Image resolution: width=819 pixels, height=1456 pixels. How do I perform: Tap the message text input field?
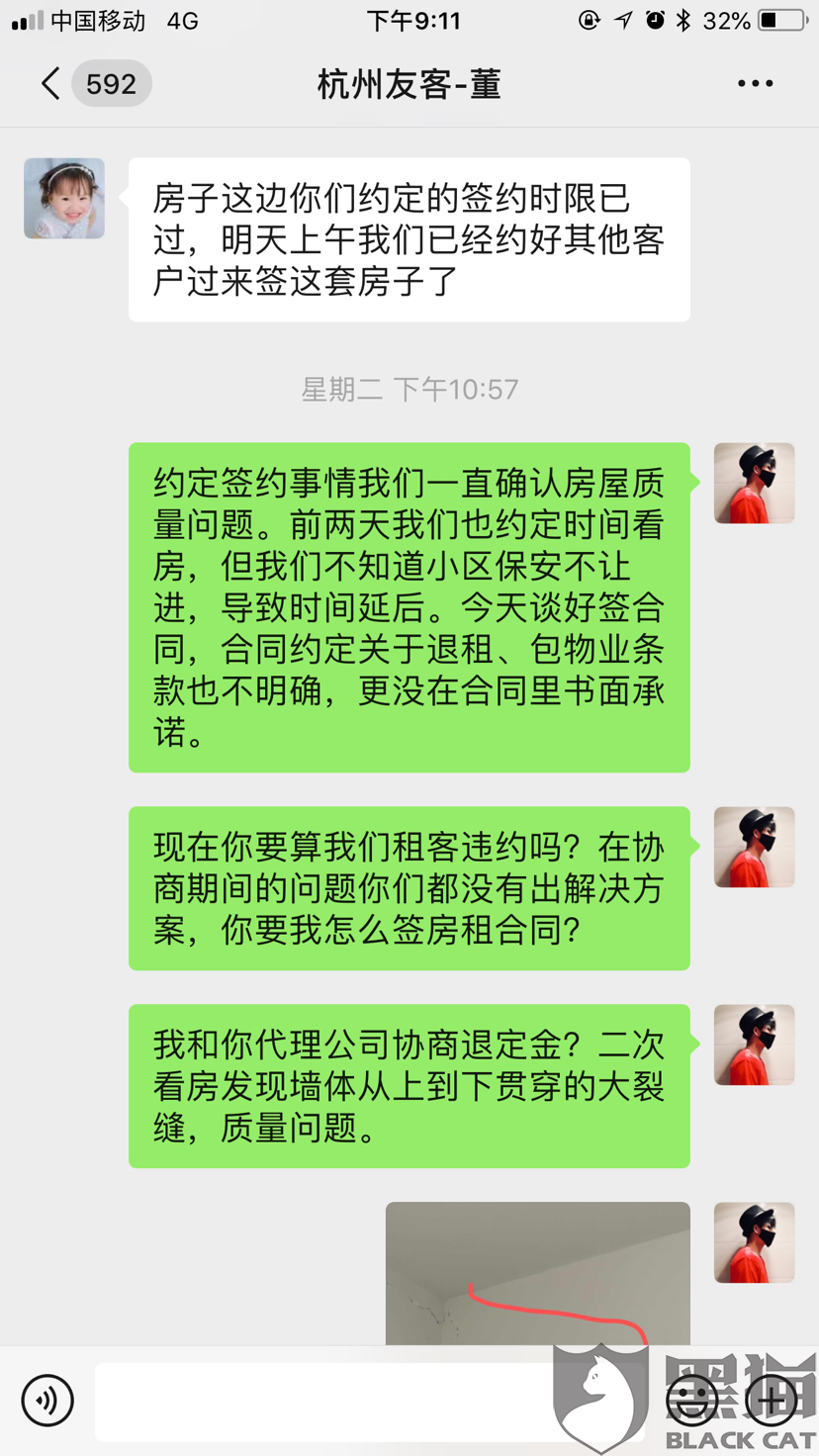368,1403
